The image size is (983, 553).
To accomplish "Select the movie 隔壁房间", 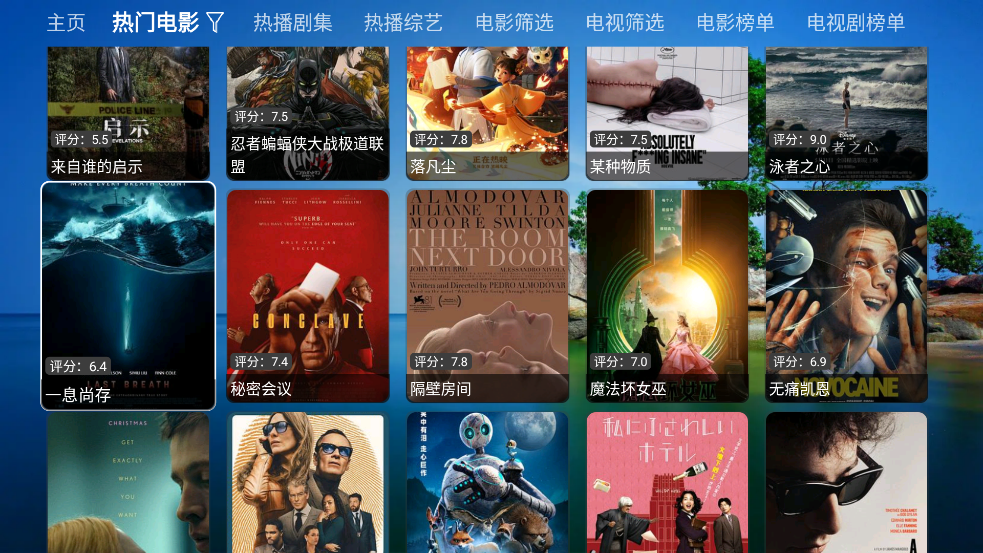I will 487,295.
